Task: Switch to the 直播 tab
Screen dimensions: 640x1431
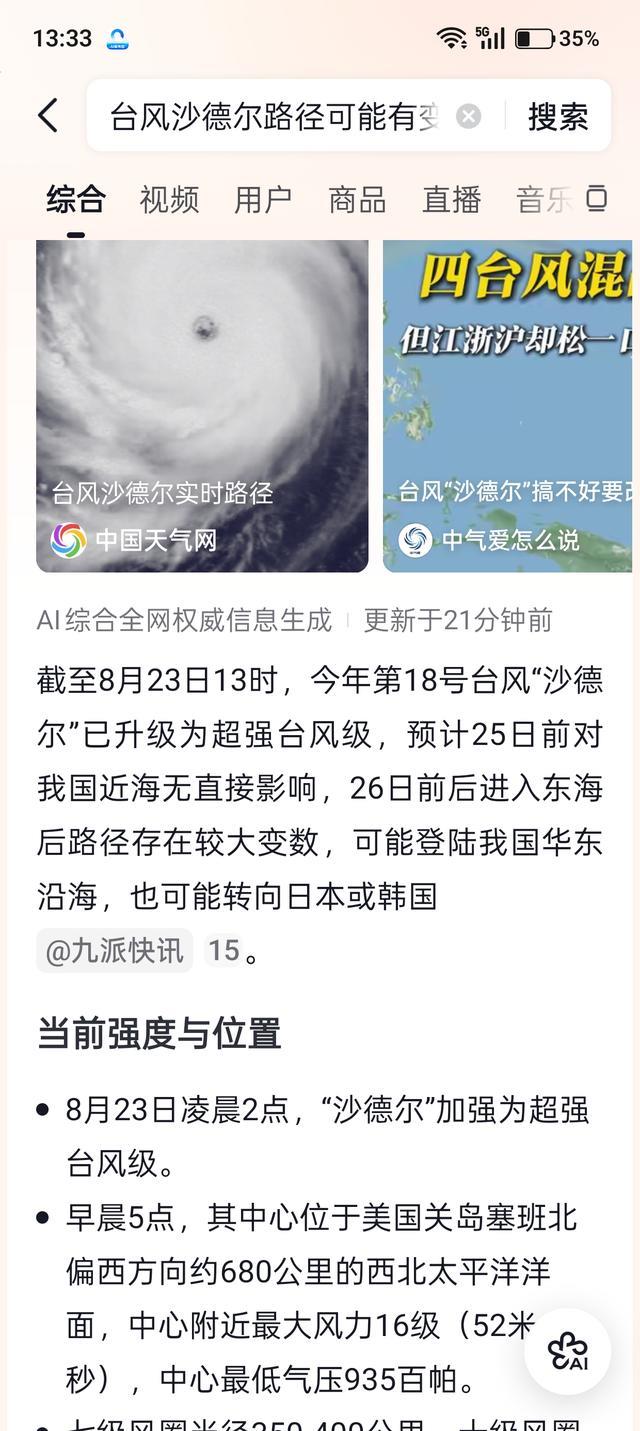Action: coord(451,200)
